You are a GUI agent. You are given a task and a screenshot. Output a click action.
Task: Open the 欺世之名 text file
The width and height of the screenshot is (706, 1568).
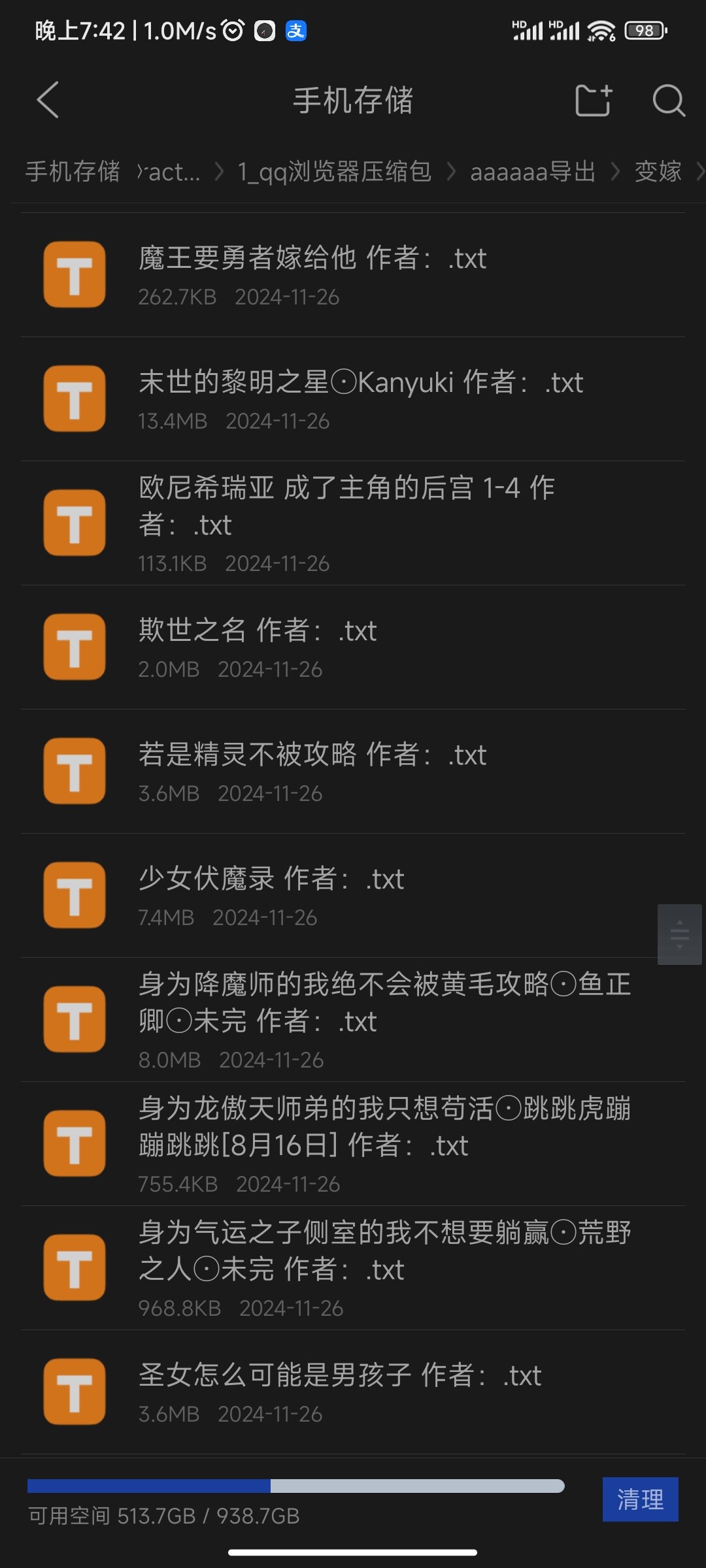[x=353, y=647]
